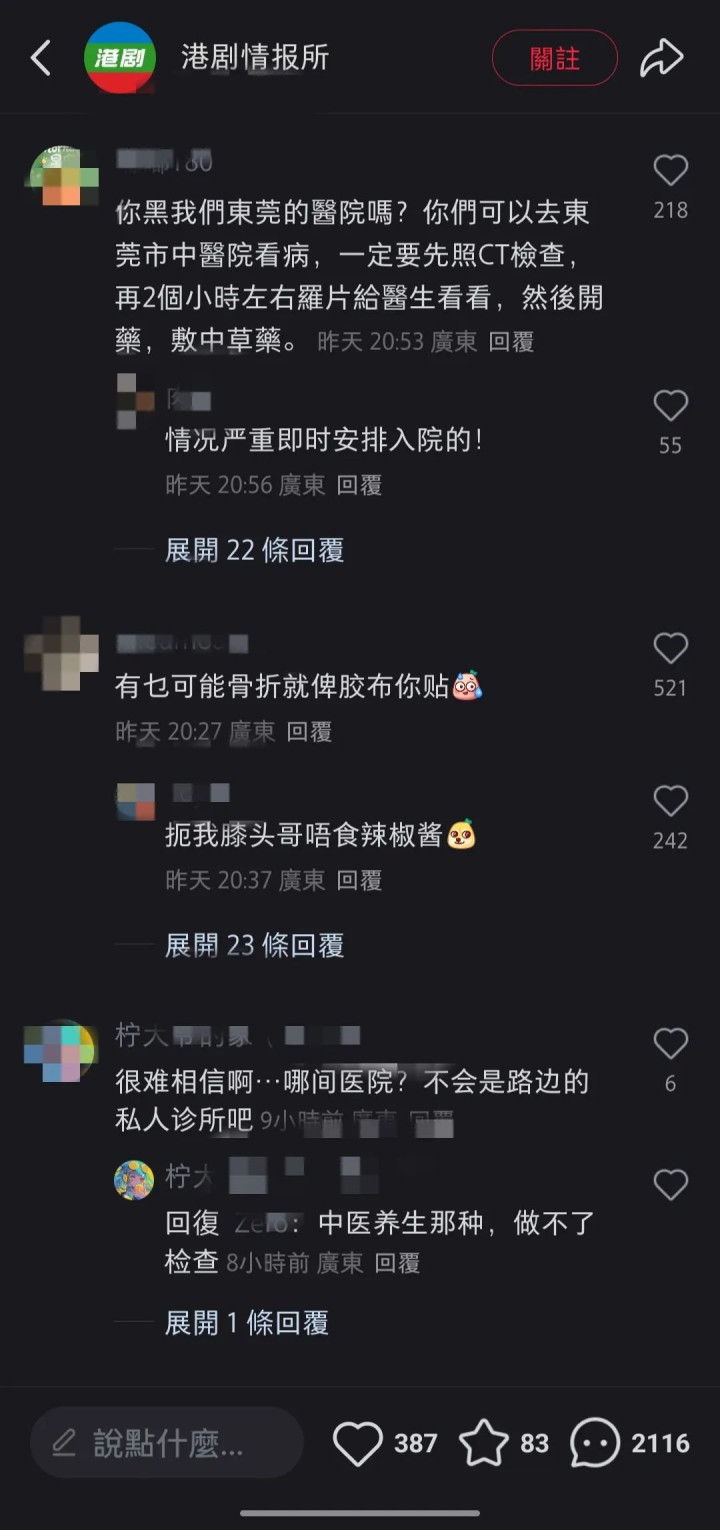Like the comment about 東莞市中醫院

point(670,171)
